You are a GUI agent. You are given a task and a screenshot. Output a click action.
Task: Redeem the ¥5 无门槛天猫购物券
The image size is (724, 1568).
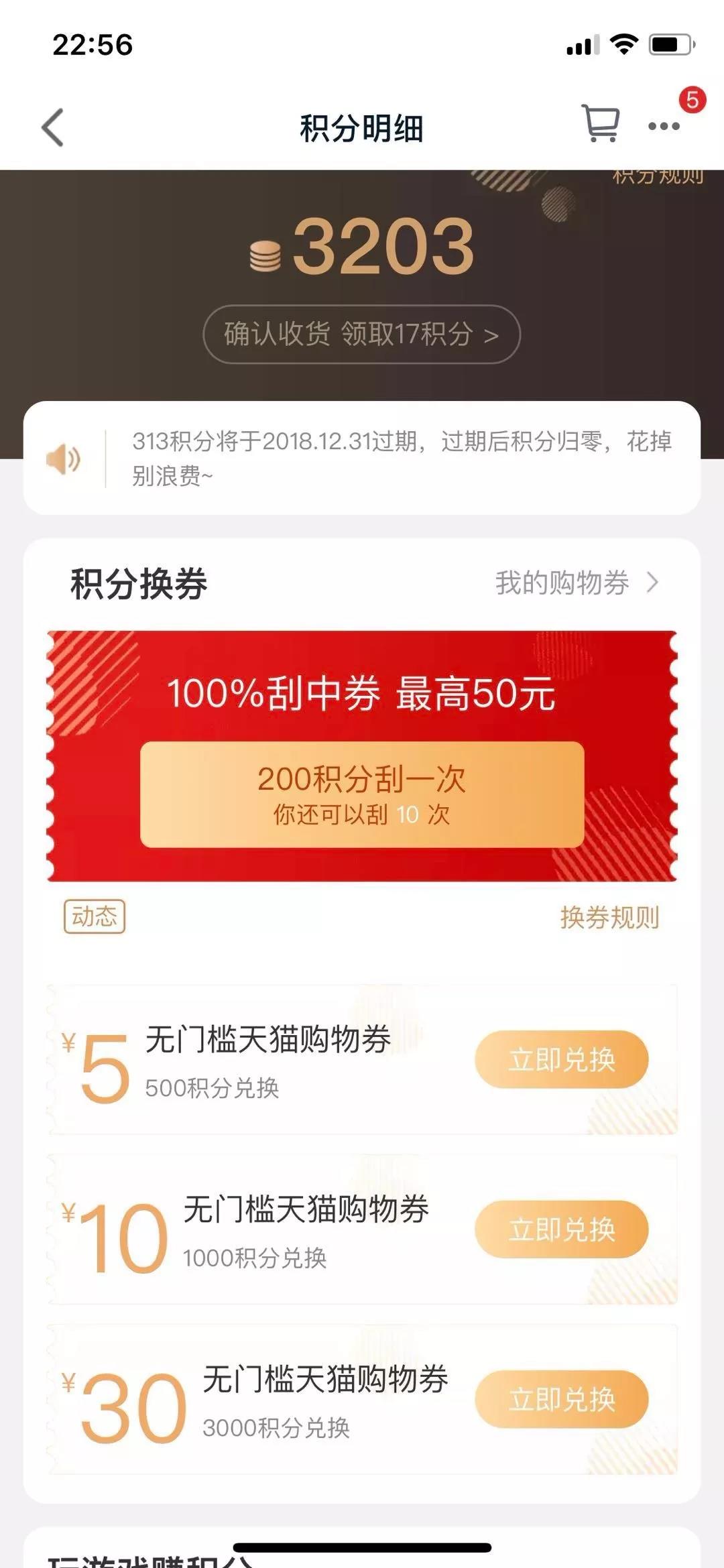562,1059
